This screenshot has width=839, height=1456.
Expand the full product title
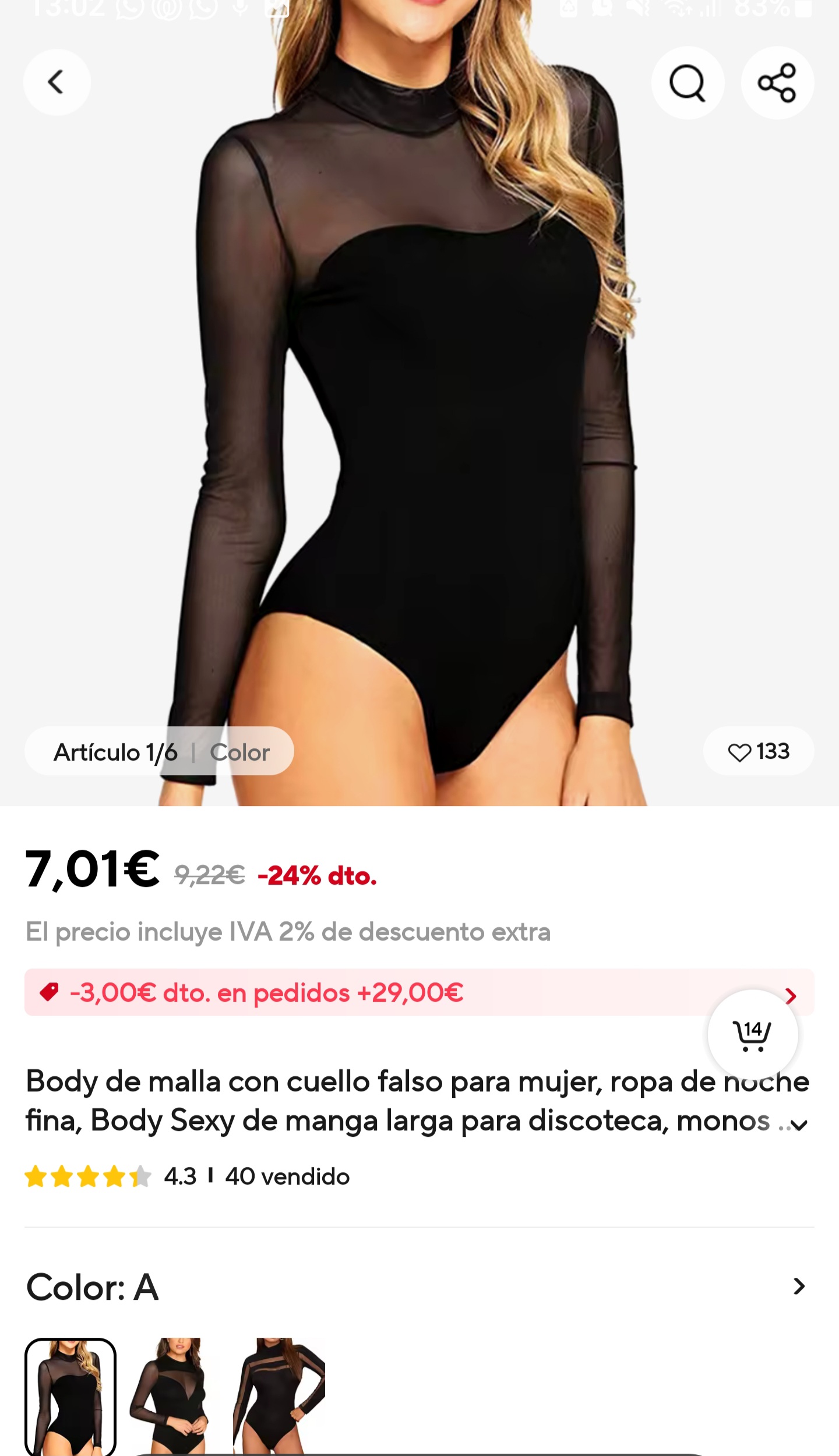pos(799,1125)
